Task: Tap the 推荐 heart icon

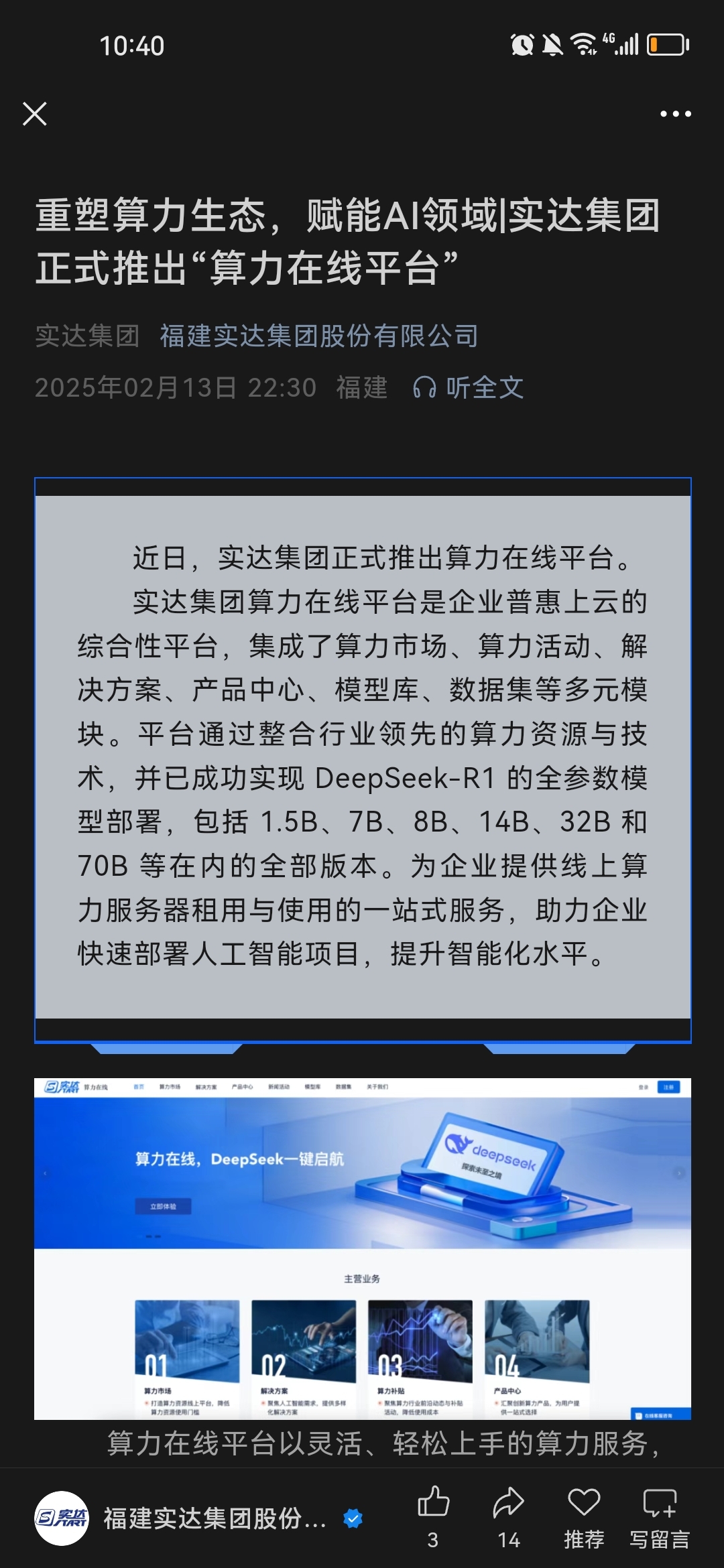Action: [584, 1517]
